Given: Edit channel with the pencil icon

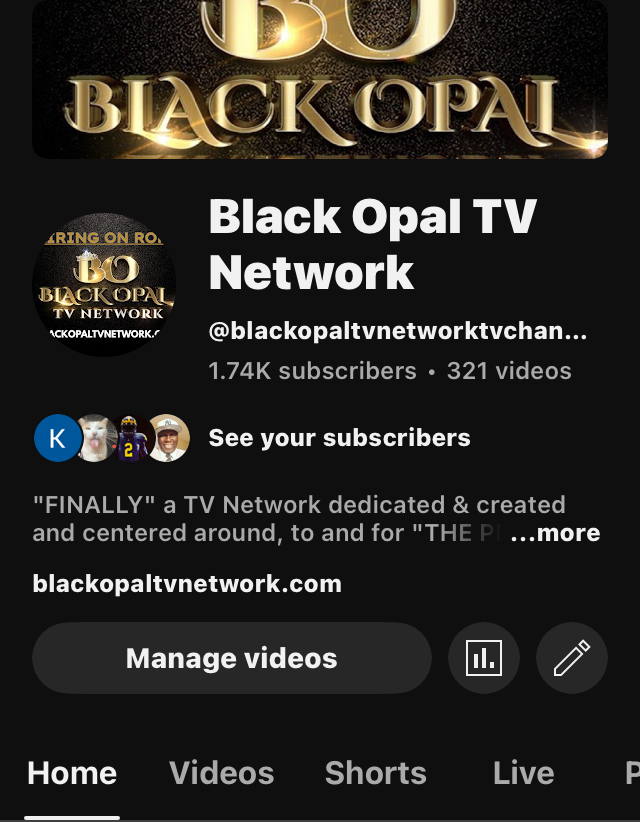Looking at the screenshot, I should tap(571, 658).
